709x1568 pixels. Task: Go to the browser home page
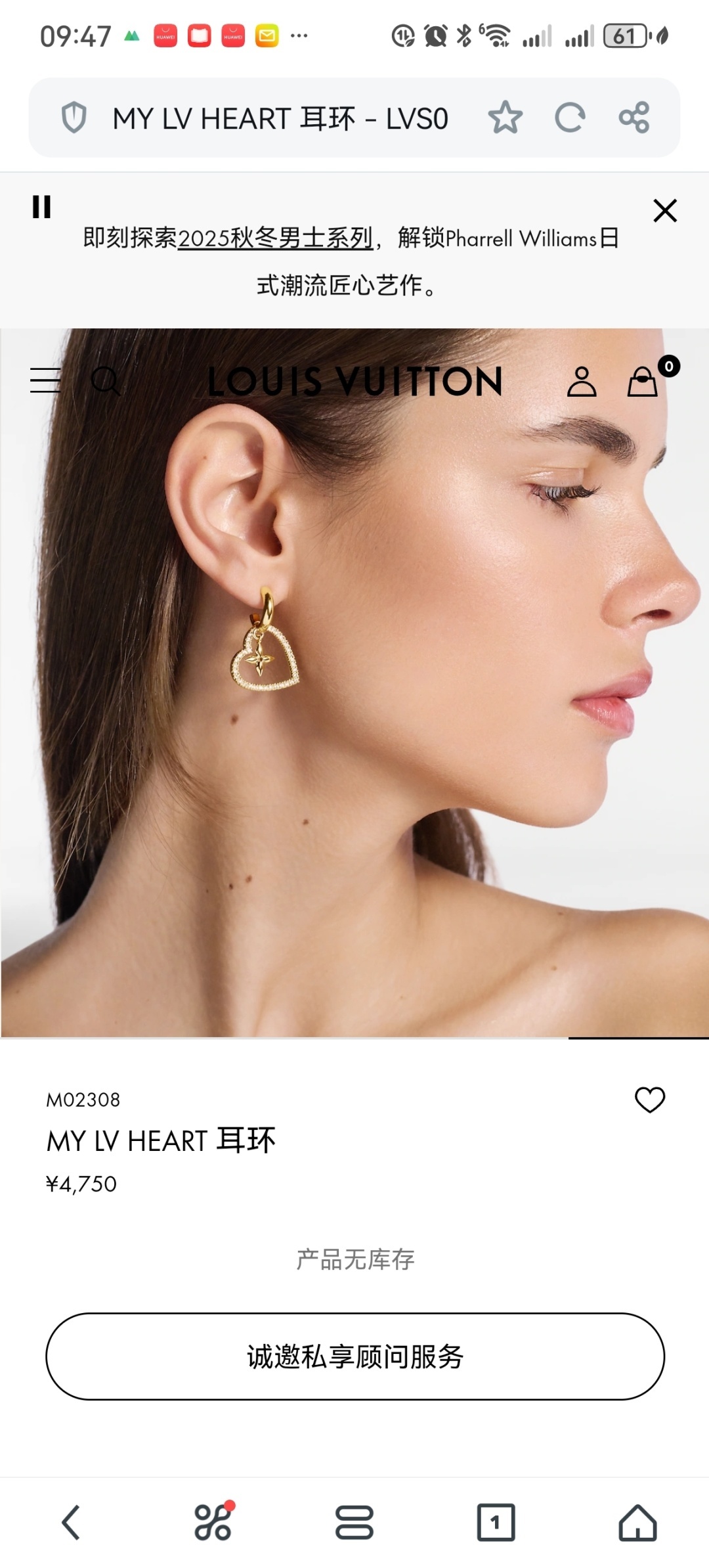(637, 1523)
